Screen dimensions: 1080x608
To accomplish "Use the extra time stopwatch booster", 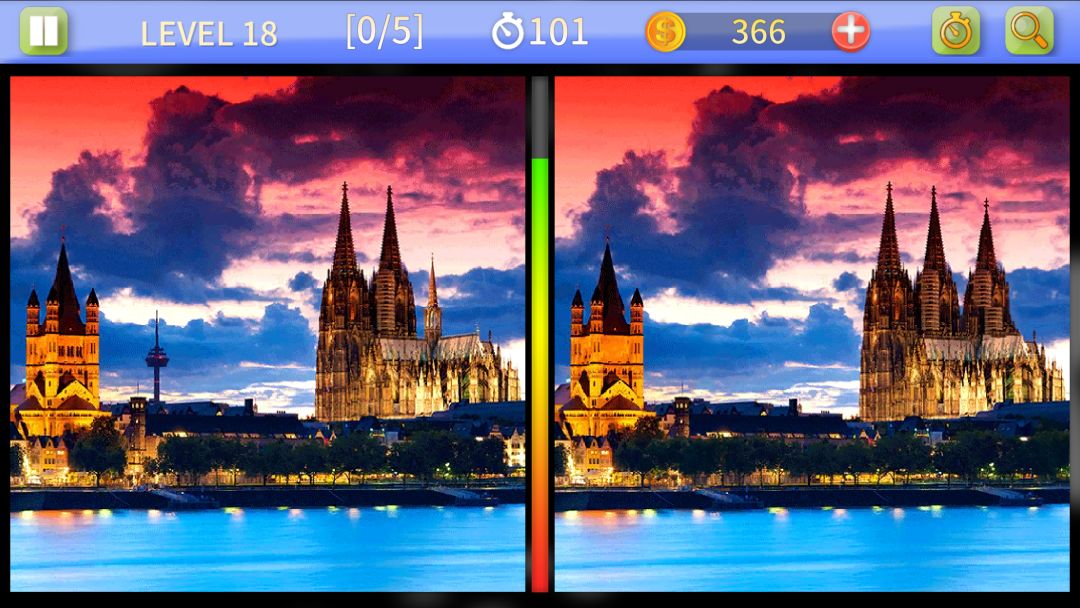I will (955, 31).
